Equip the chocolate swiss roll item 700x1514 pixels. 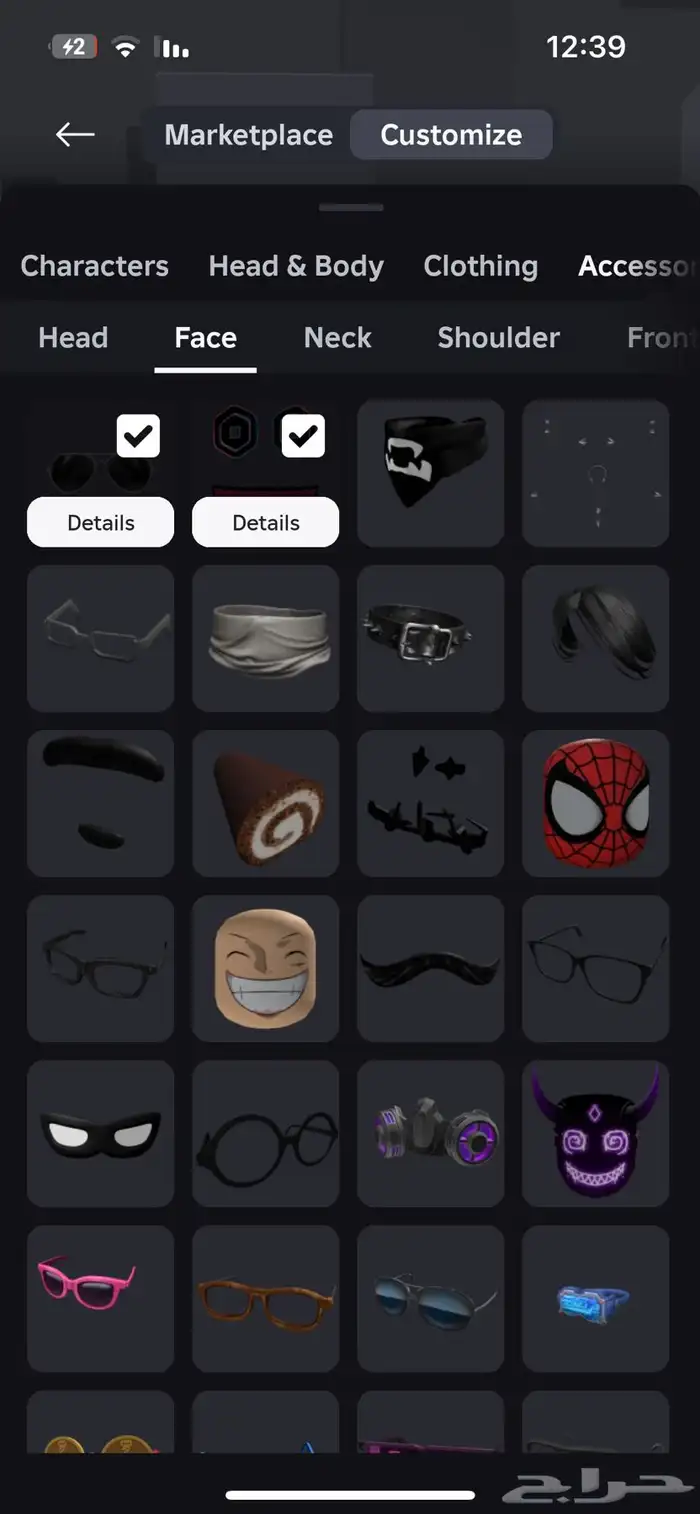(265, 803)
